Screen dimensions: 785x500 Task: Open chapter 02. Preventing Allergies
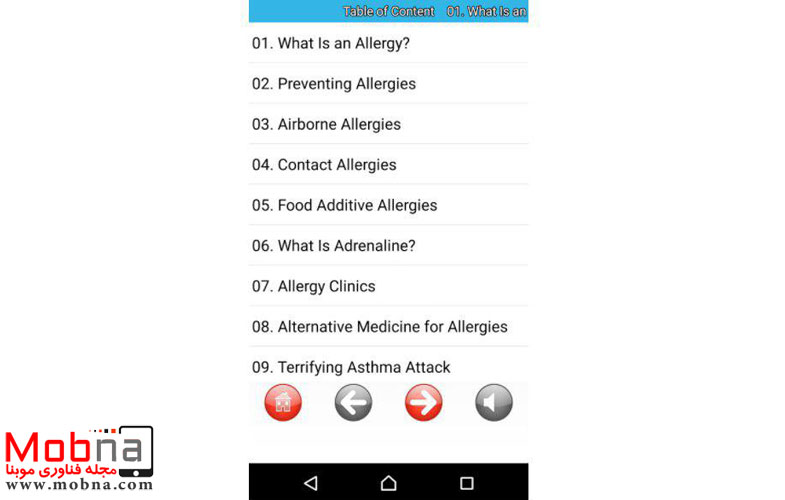coord(334,84)
